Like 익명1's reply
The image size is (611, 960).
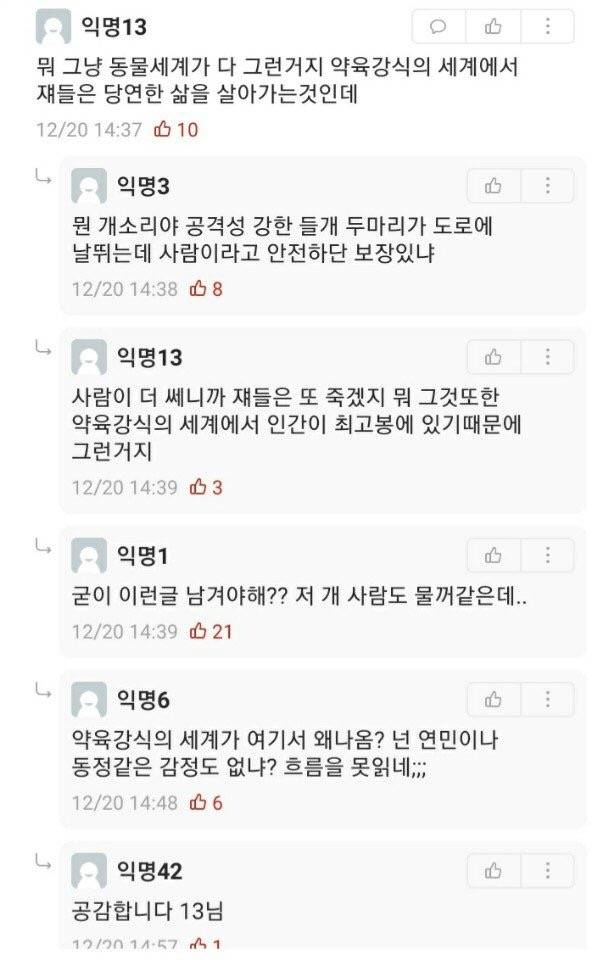tap(493, 555)
